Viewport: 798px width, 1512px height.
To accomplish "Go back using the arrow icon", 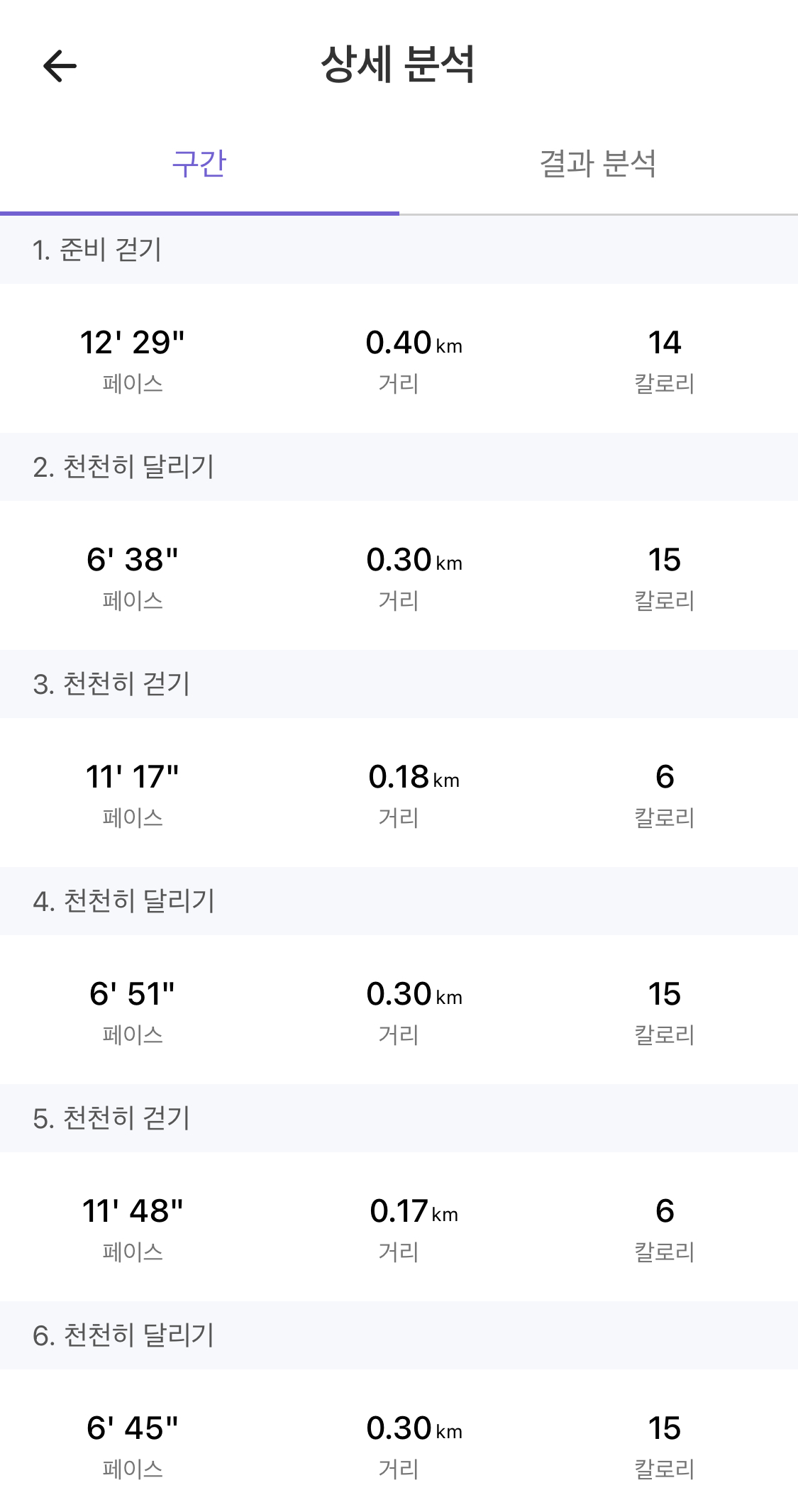I will pyautogui.click(x=60, y=66).
